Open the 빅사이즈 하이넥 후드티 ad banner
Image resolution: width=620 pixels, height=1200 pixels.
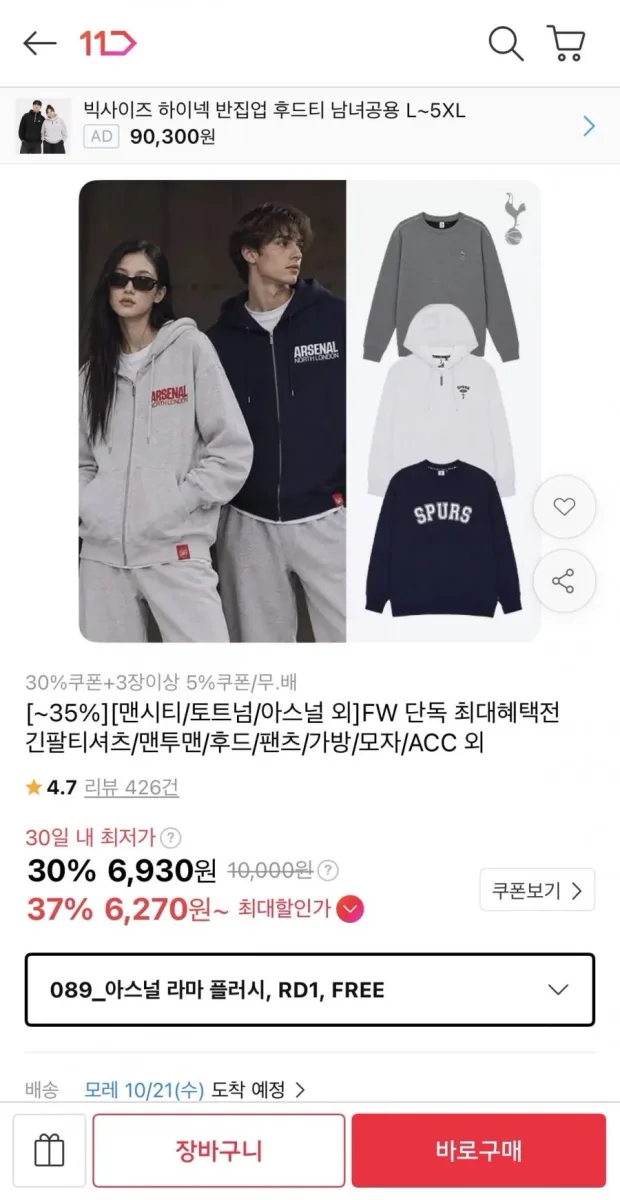[x=310, y=125]
